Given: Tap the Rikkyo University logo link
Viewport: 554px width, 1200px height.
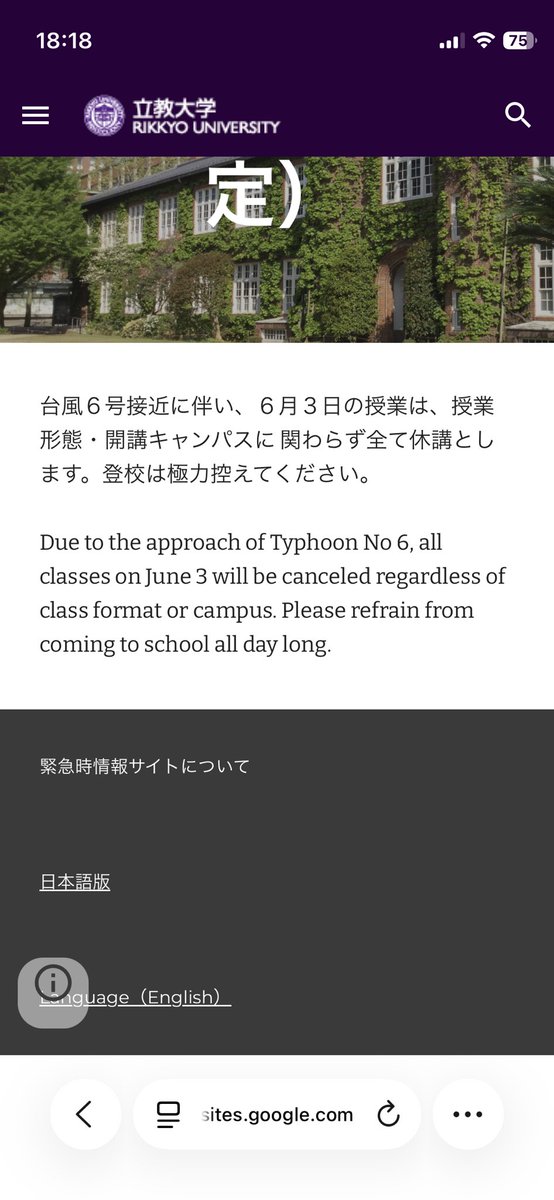Looking at the screenshot, I should (182, 116).
